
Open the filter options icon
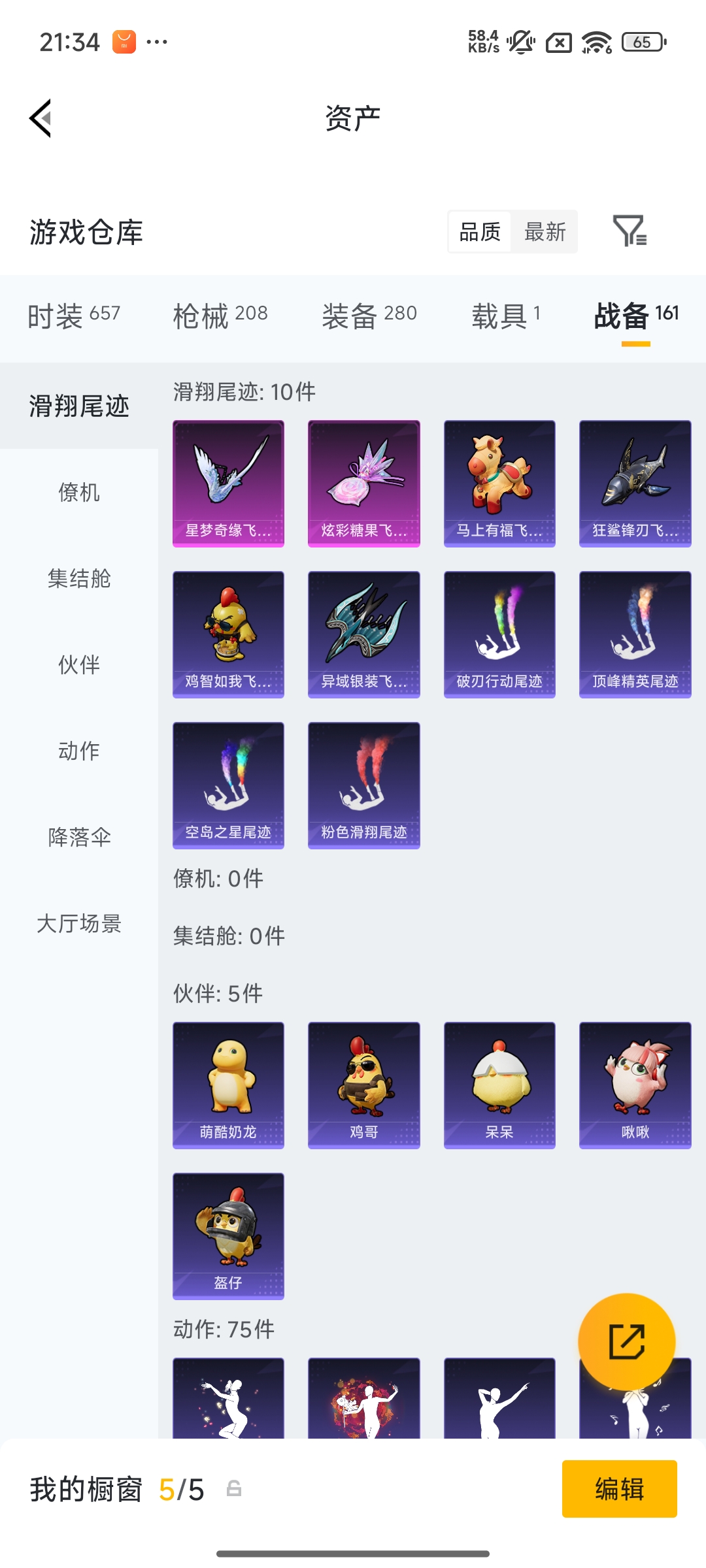click(631, 233)
